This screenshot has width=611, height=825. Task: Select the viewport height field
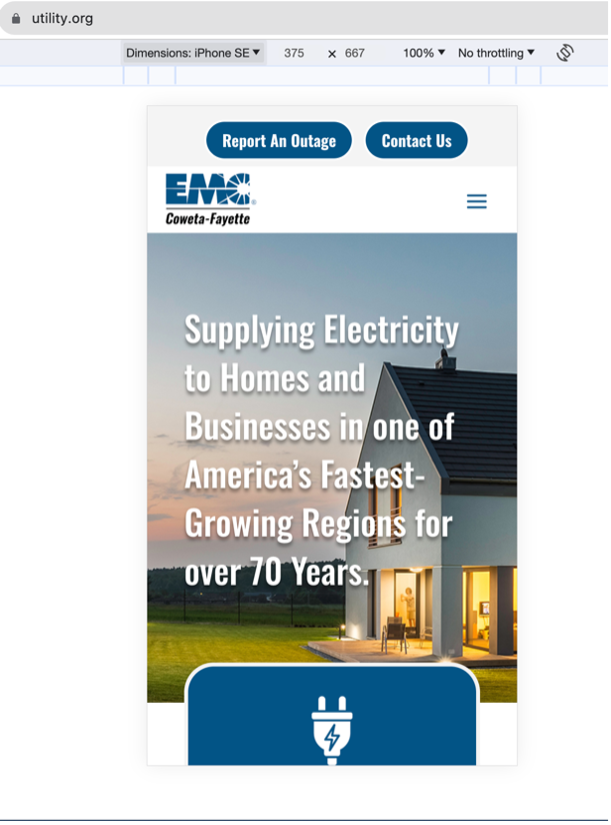[355, 53]
